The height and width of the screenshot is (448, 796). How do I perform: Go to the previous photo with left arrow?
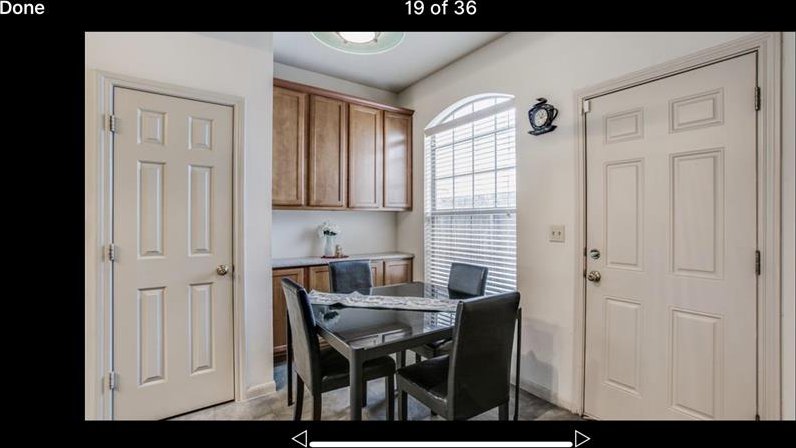click(299, 438)
